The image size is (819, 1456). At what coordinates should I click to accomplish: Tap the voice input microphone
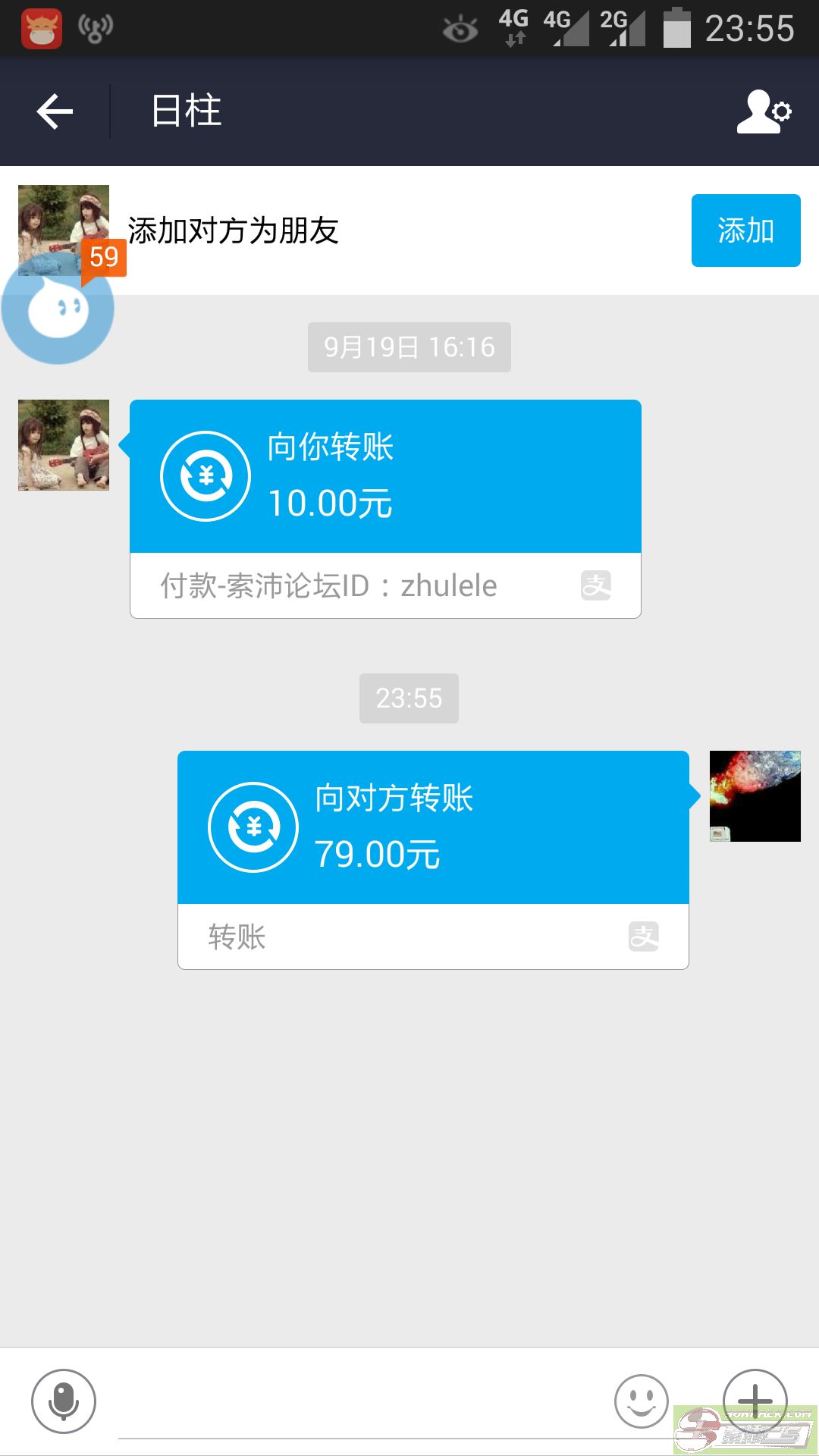(64, 1401)
